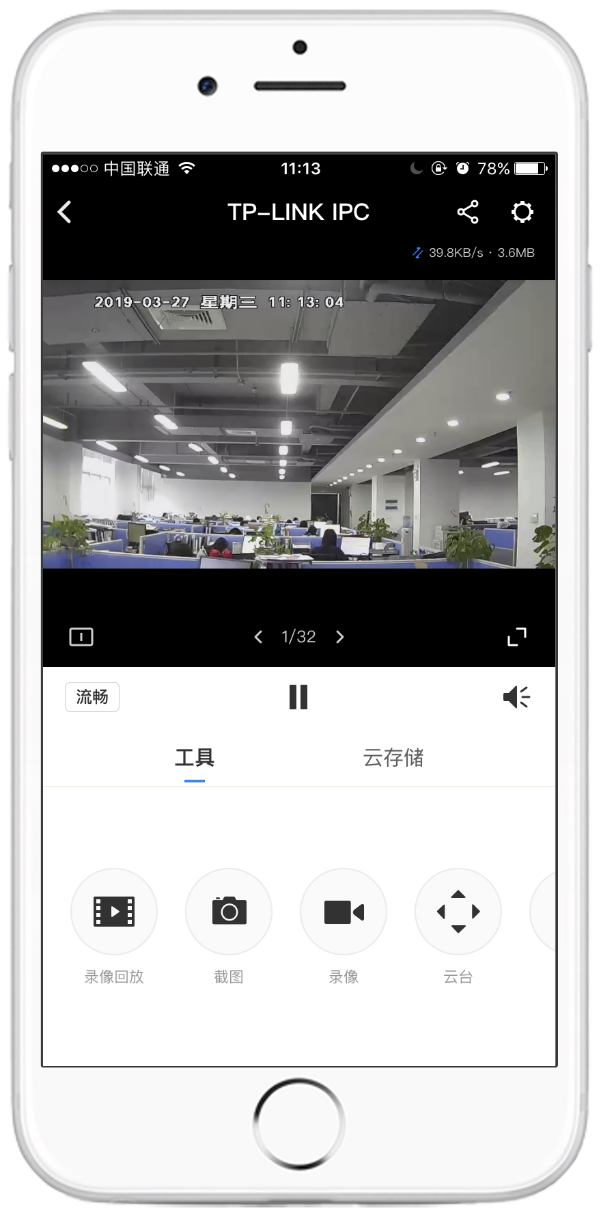Viewport: 601px width, 1215px height.
Task: Open 录像回放 recording playback
Action: click(x=114, y=911)
